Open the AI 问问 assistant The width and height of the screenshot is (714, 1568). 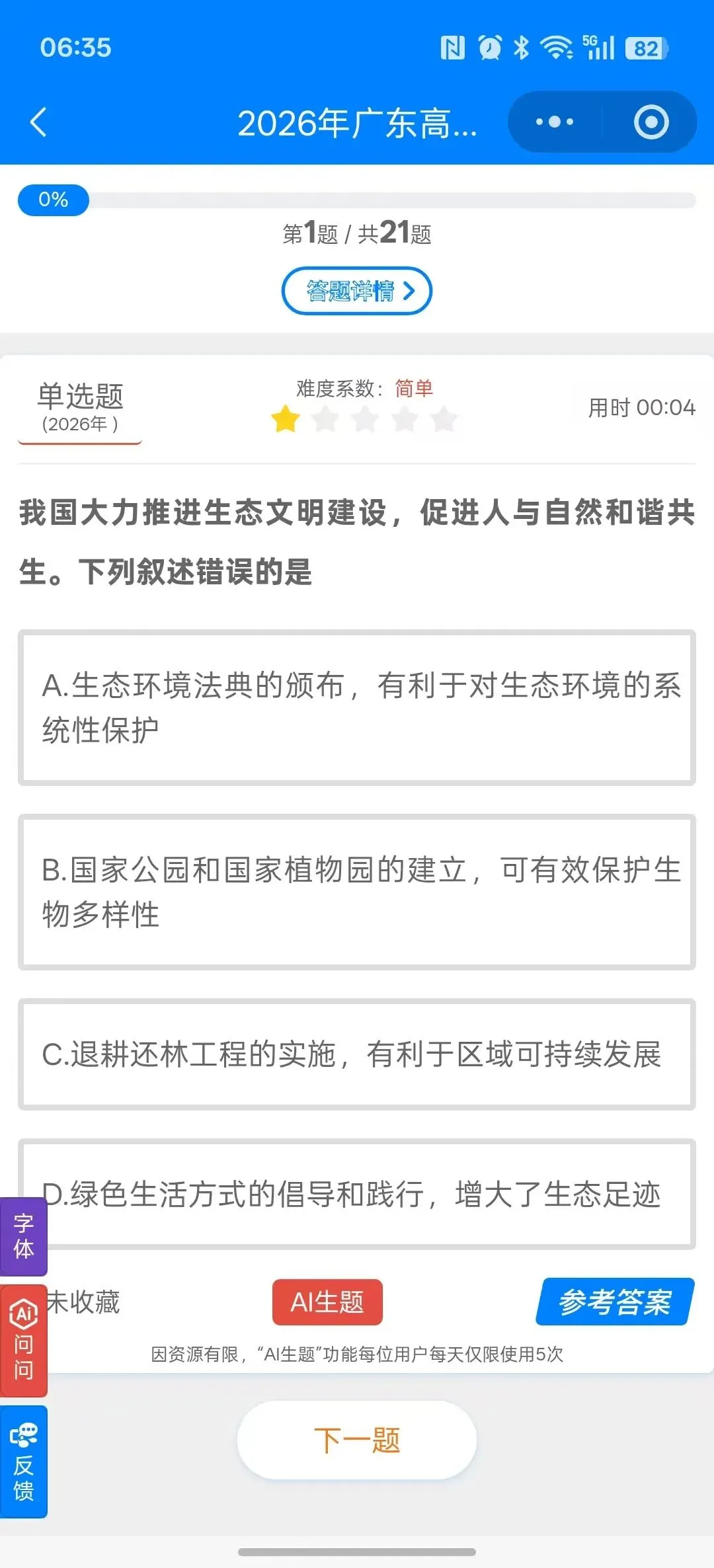point(24,1341)
